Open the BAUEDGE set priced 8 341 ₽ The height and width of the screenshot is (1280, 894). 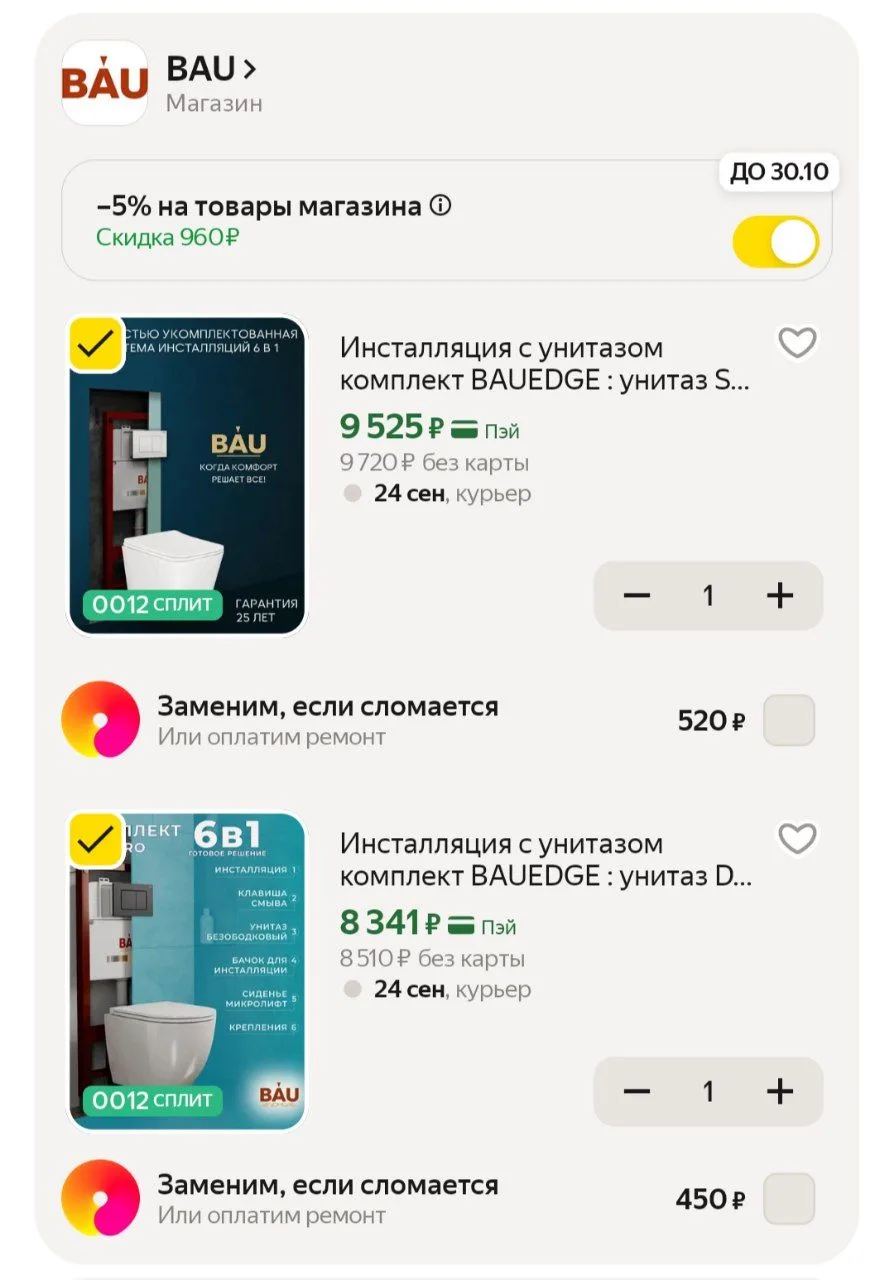[545, 860]
